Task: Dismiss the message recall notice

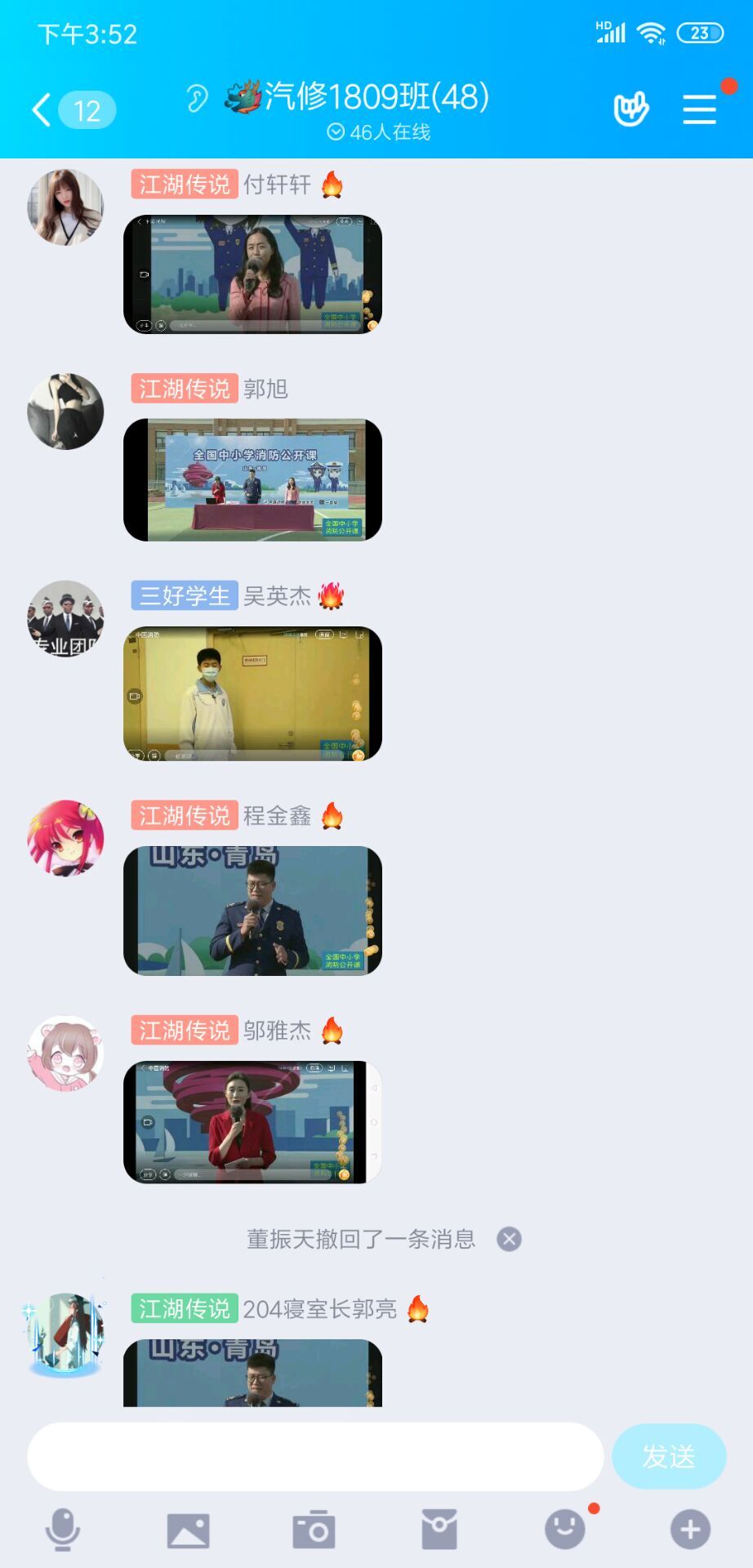Action: click(510, 1239)
